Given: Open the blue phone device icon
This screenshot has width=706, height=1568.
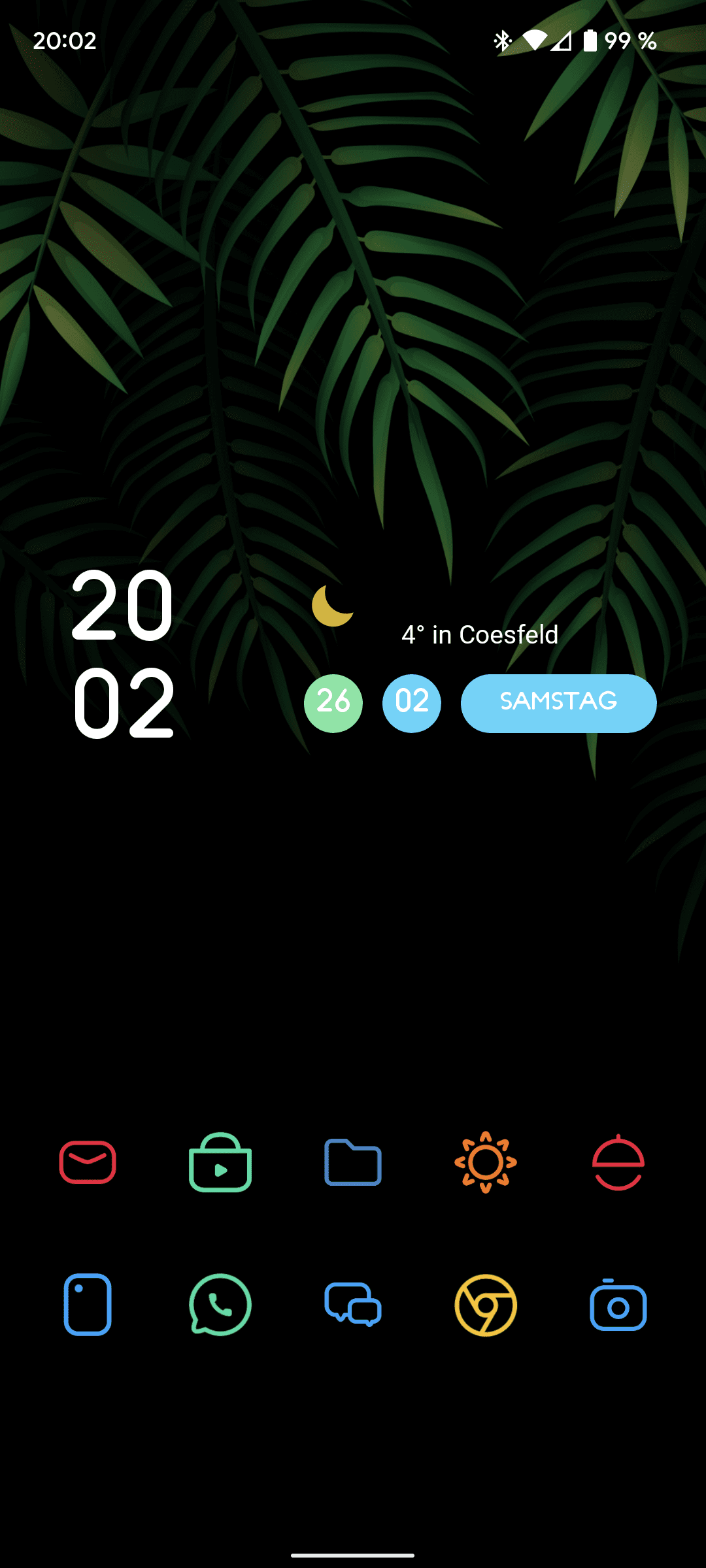Looking at the screenshot, I should click(88, 1305).
